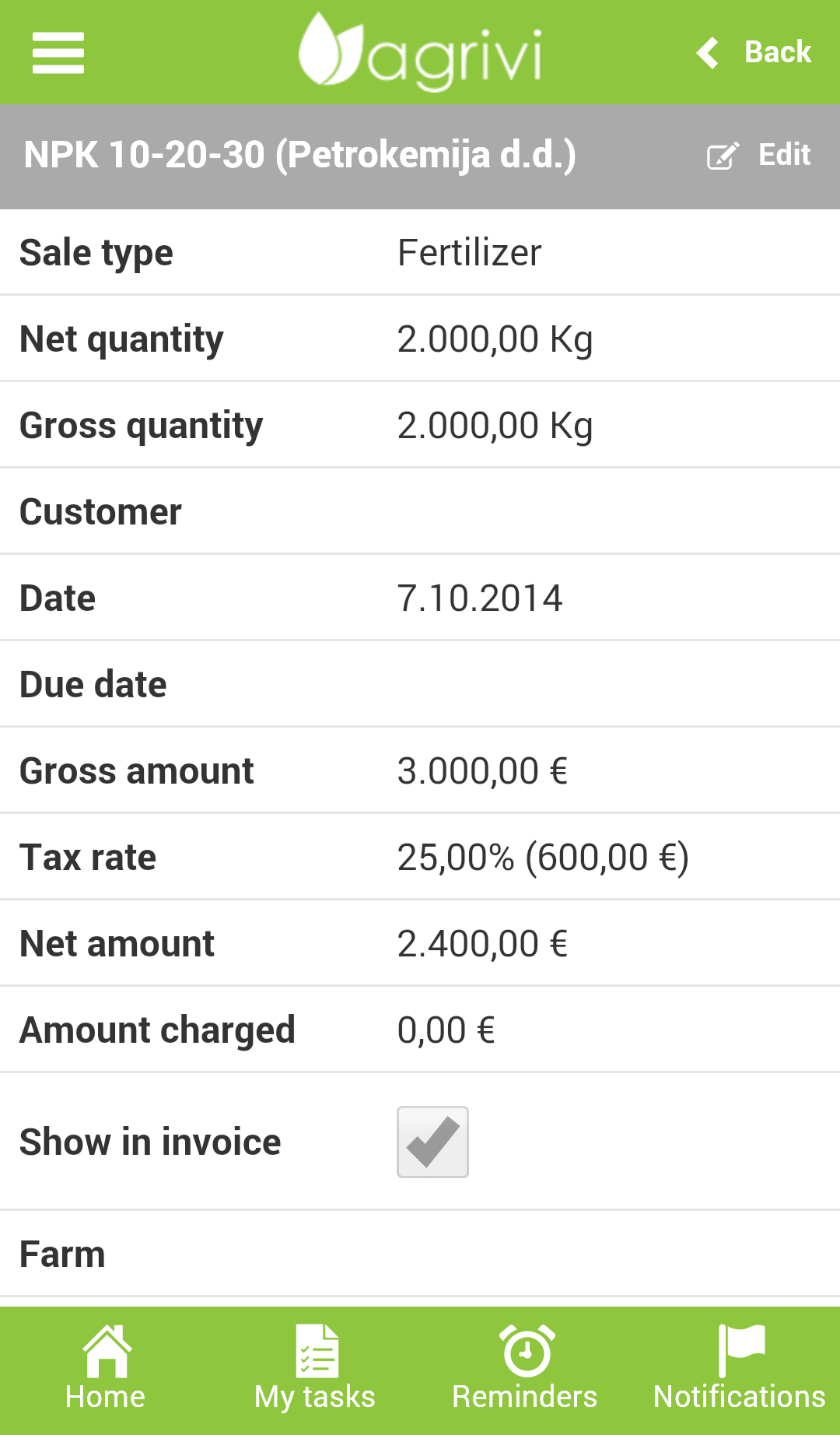Select the NPK 10-20-30 title bar
840x1435 pixels.
(298, 155)
